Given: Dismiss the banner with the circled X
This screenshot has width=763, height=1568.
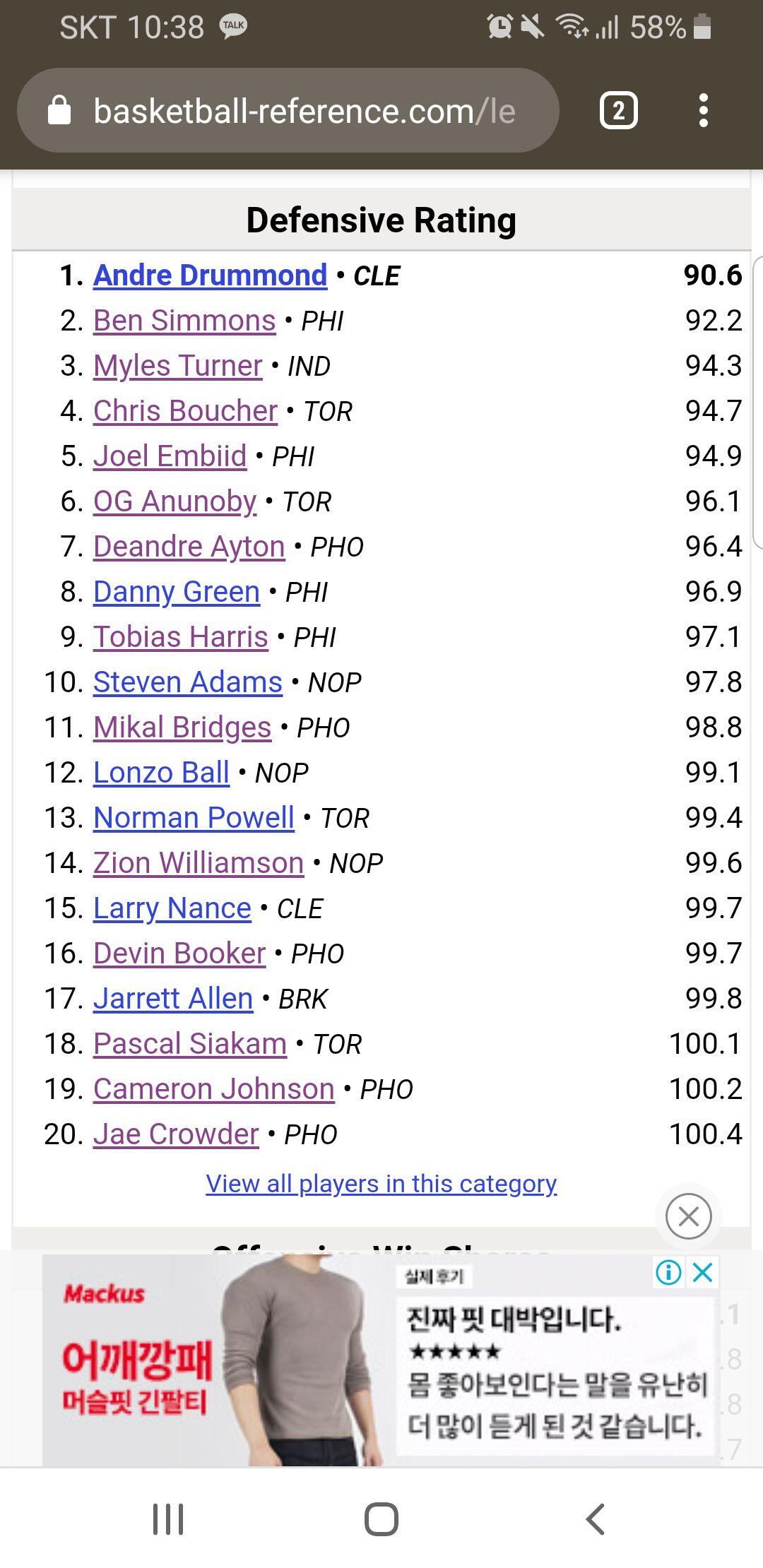Looking at the screenshot, I should tap(688, 1216).
